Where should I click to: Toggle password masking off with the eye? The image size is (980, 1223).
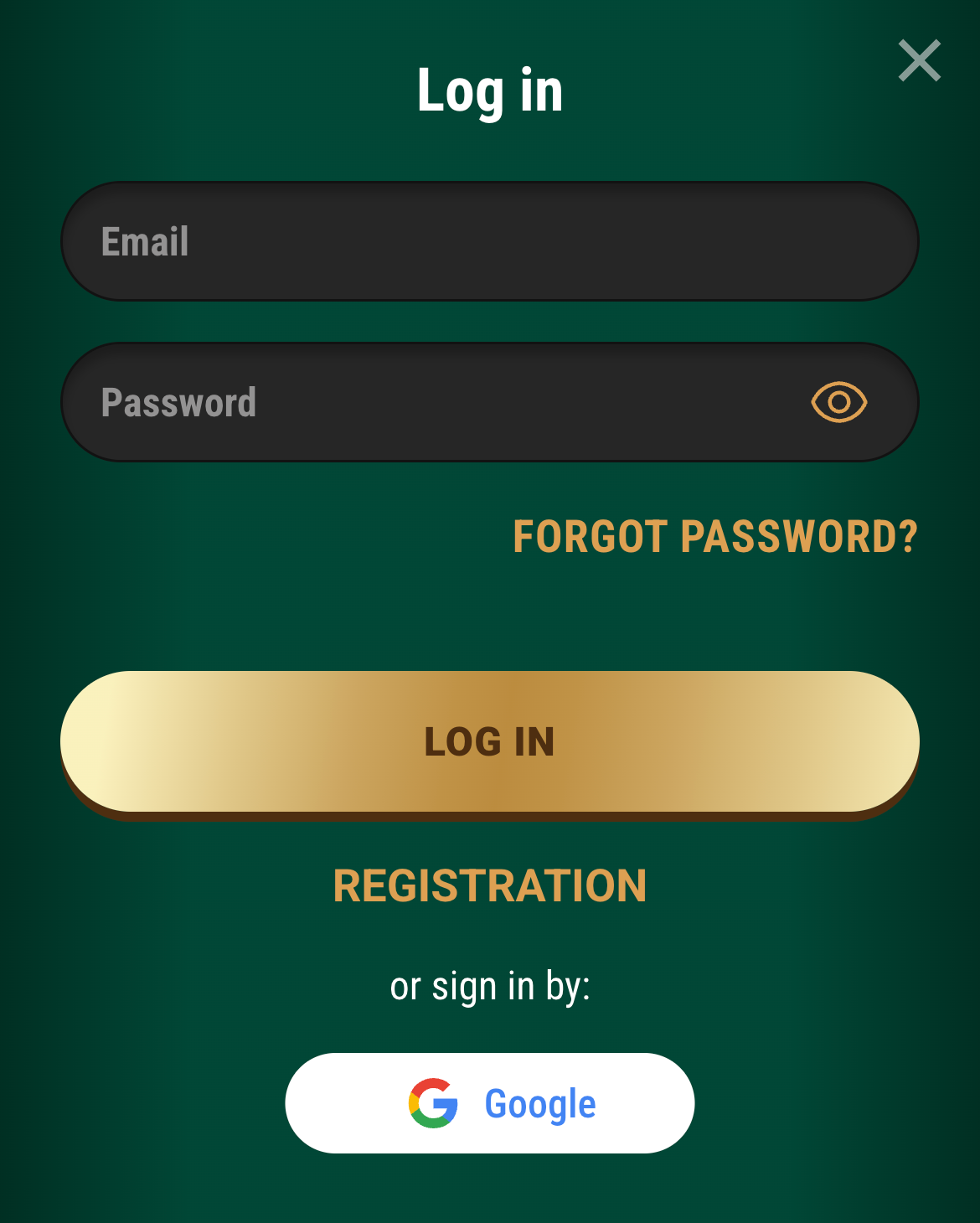[838, 402]
